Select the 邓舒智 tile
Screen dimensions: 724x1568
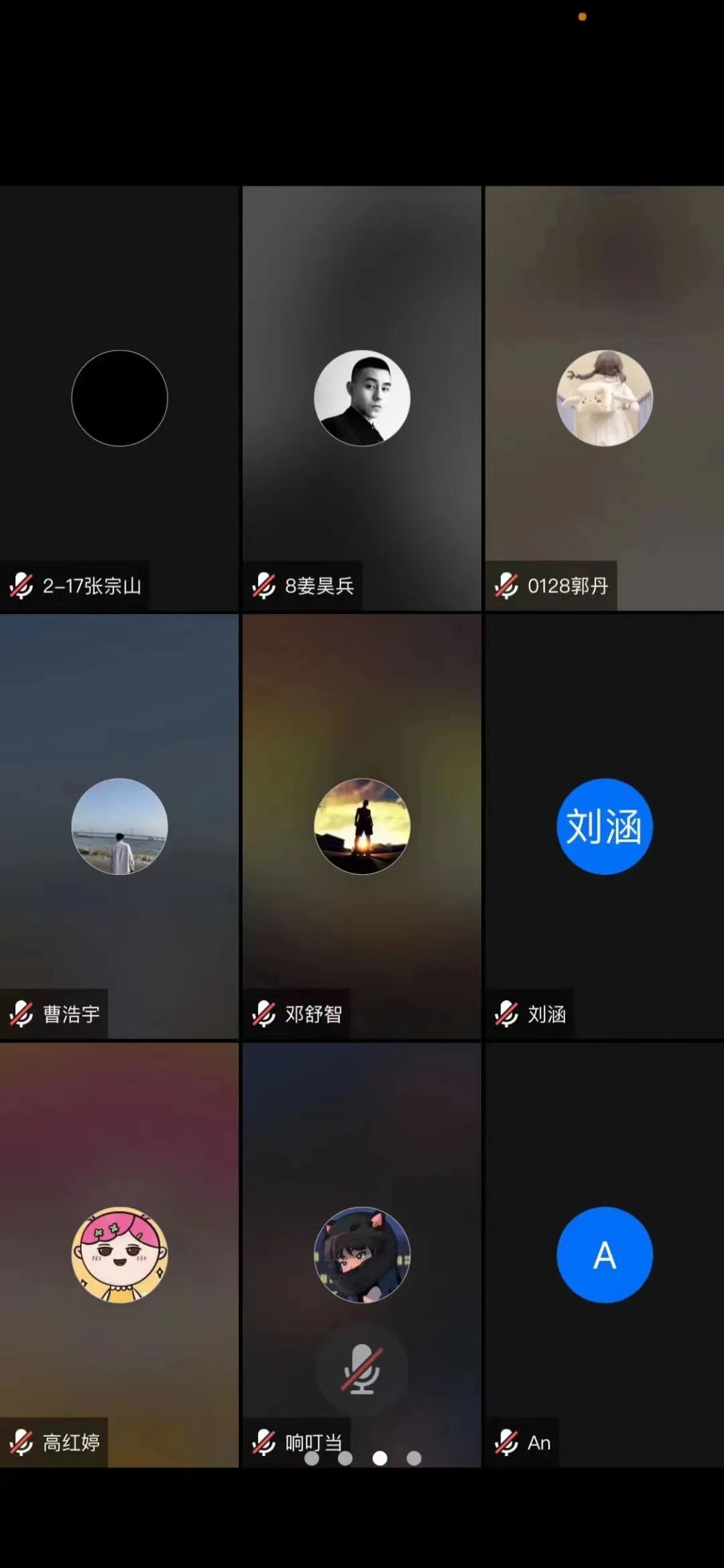click(x=362, y=826)
